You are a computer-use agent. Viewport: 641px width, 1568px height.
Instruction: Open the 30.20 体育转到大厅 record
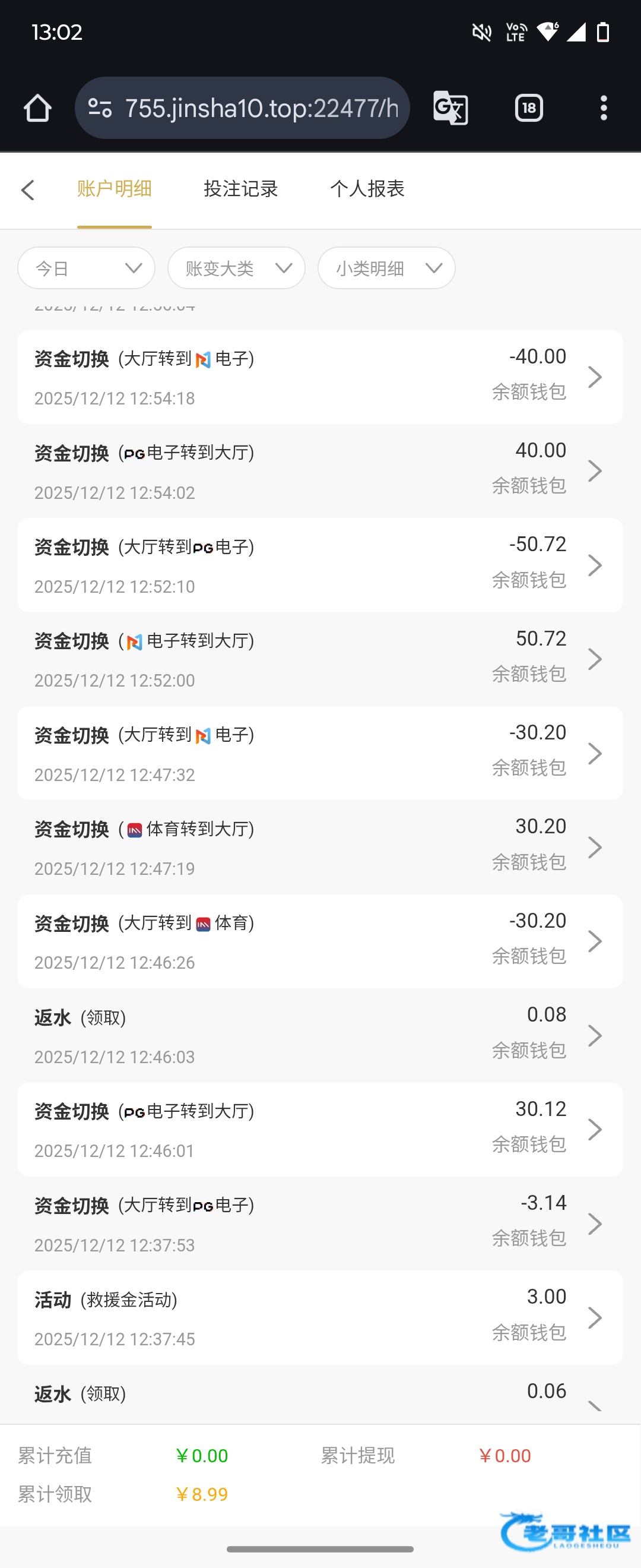[x=320, y=847]
